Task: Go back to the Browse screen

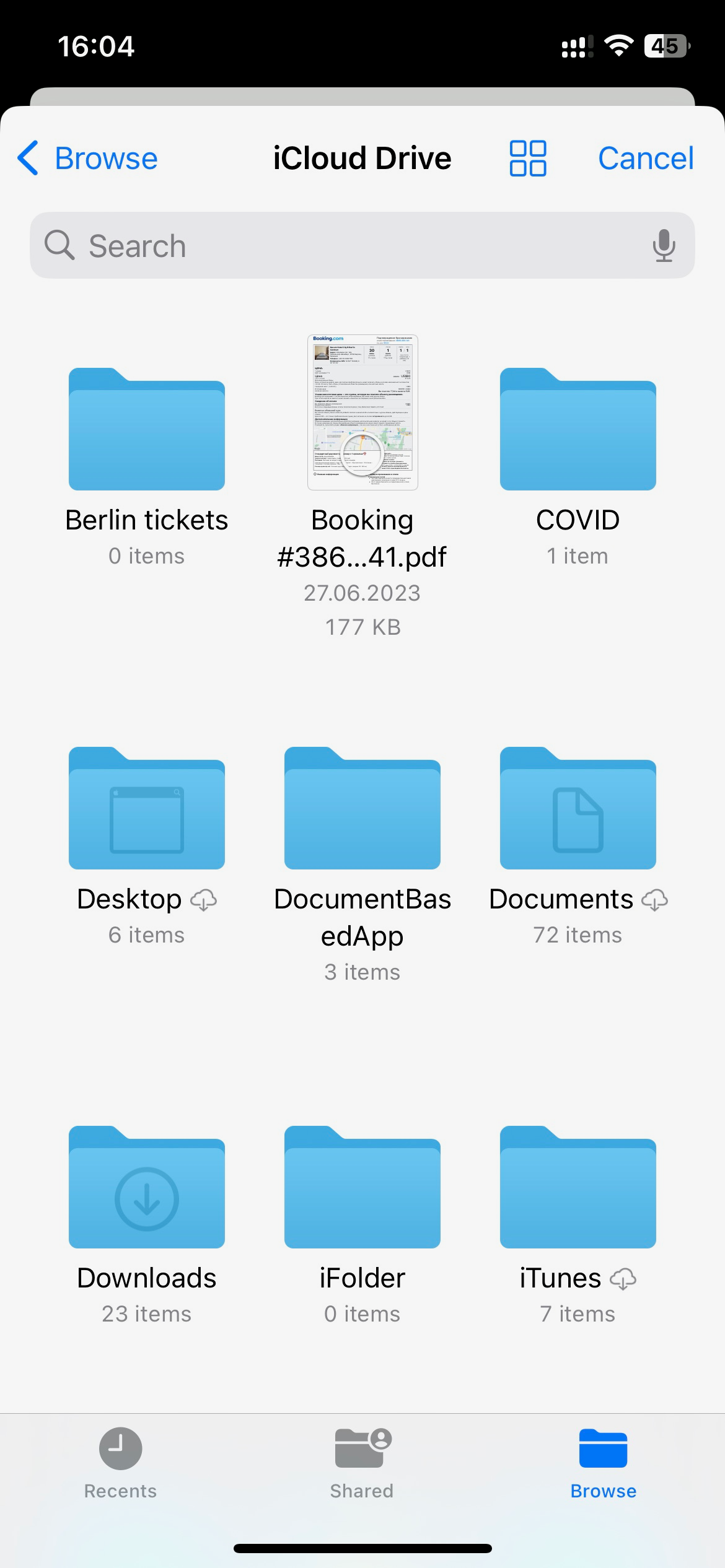Action: coord(88,159)
